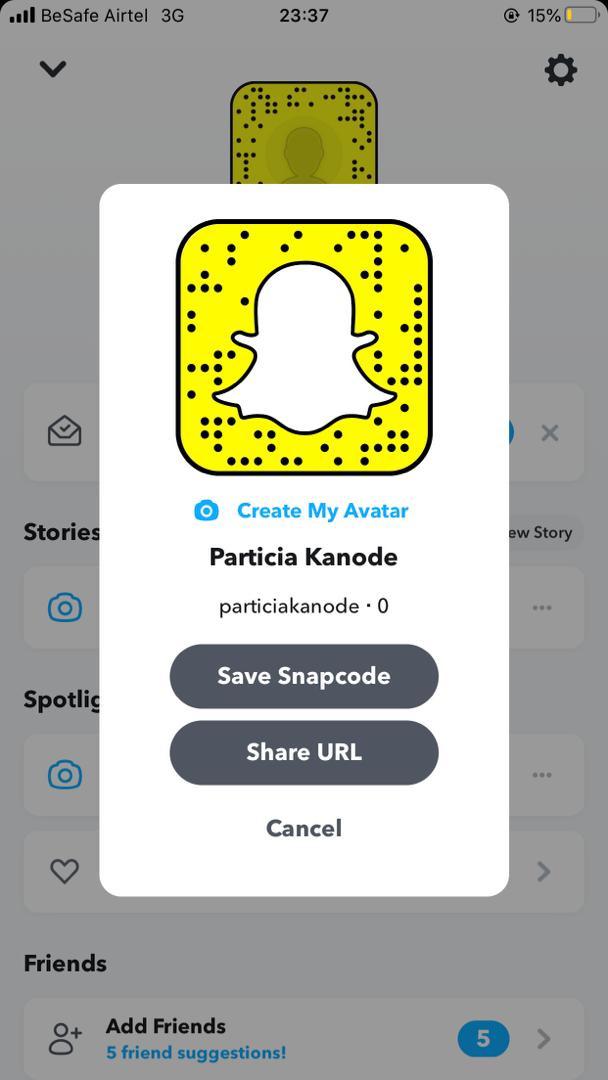608x1080 pixels.
Task: Cancel the Snapcode dialog
Action: click(x=303, y=828)
